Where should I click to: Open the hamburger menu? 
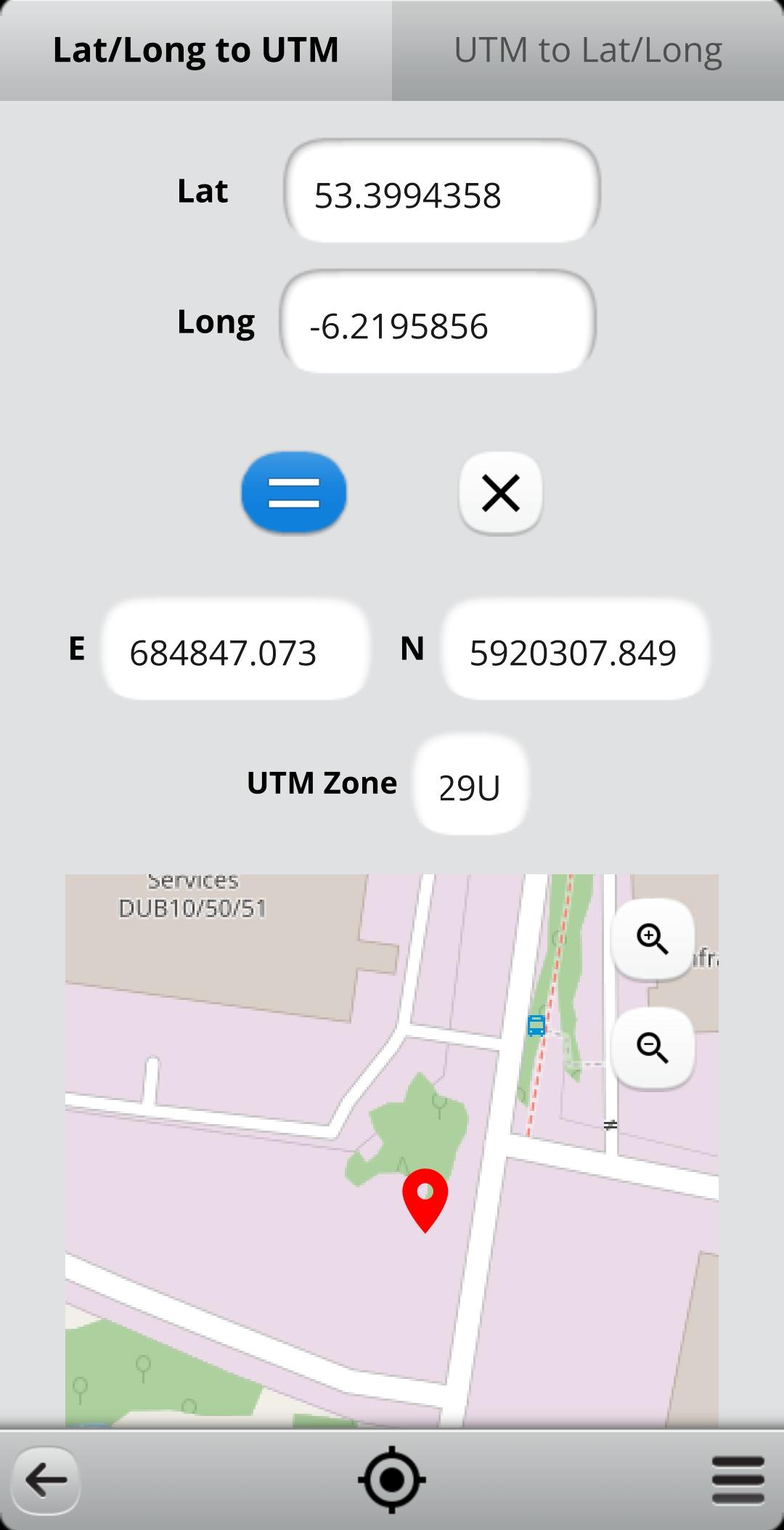(x=738, y=1480)
